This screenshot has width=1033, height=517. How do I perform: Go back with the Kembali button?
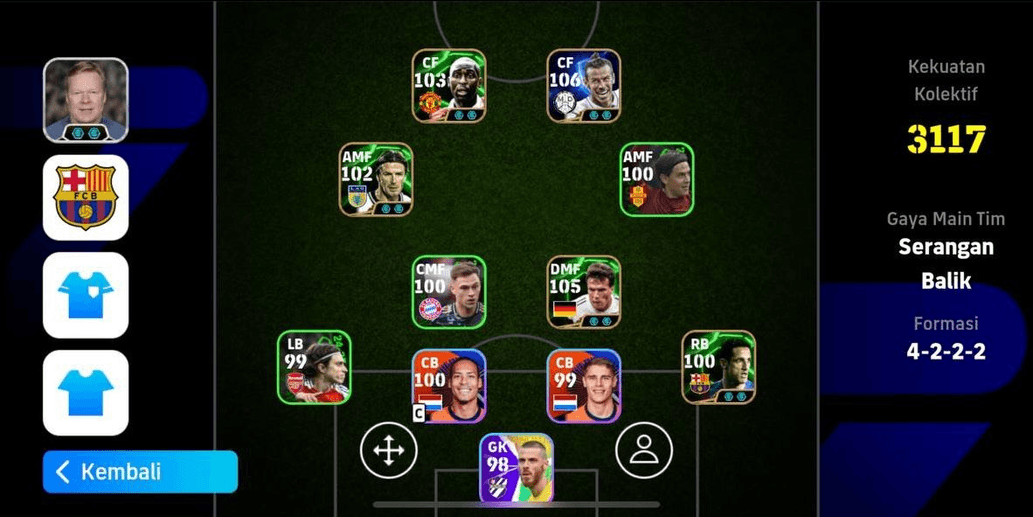pyautogui.click(x=140, y=472)
